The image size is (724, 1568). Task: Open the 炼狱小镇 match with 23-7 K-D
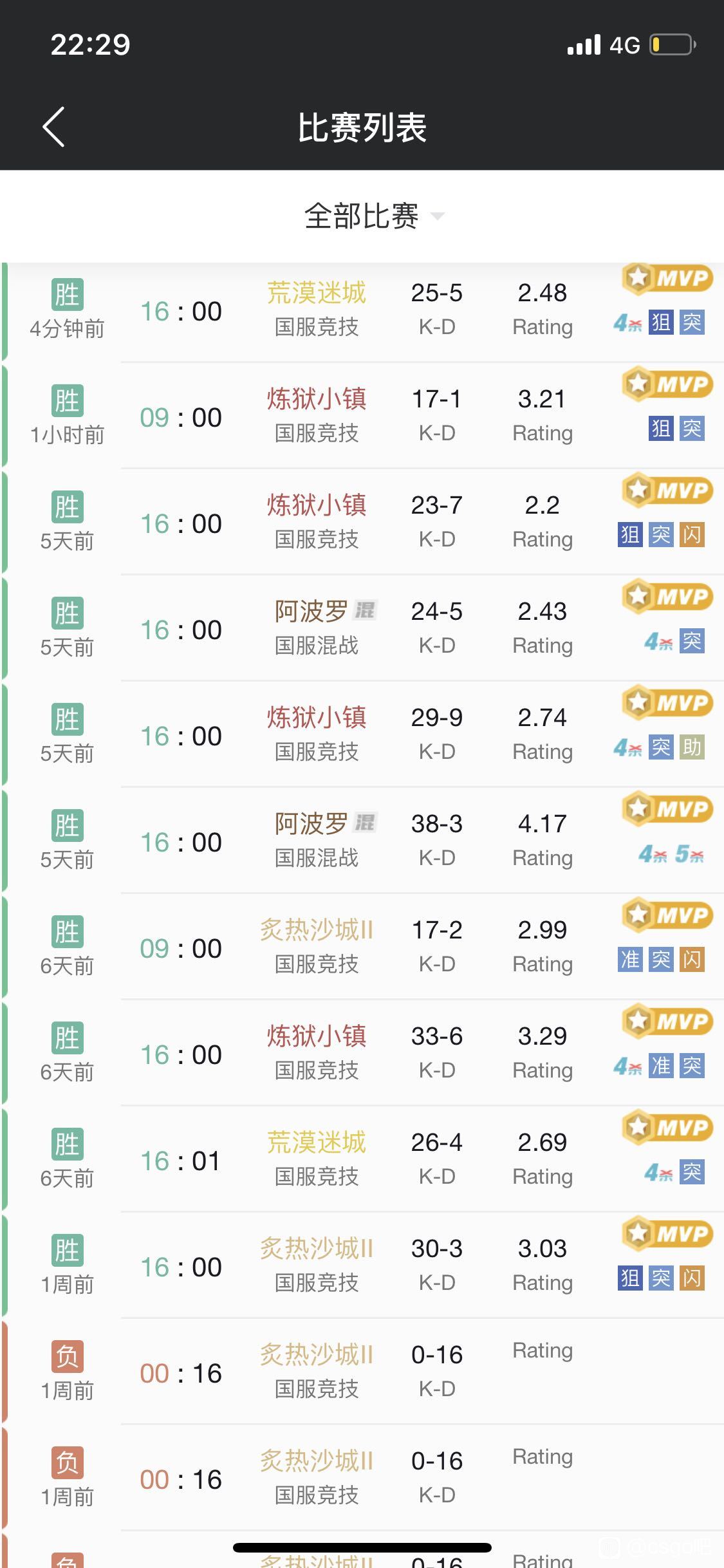362,522
